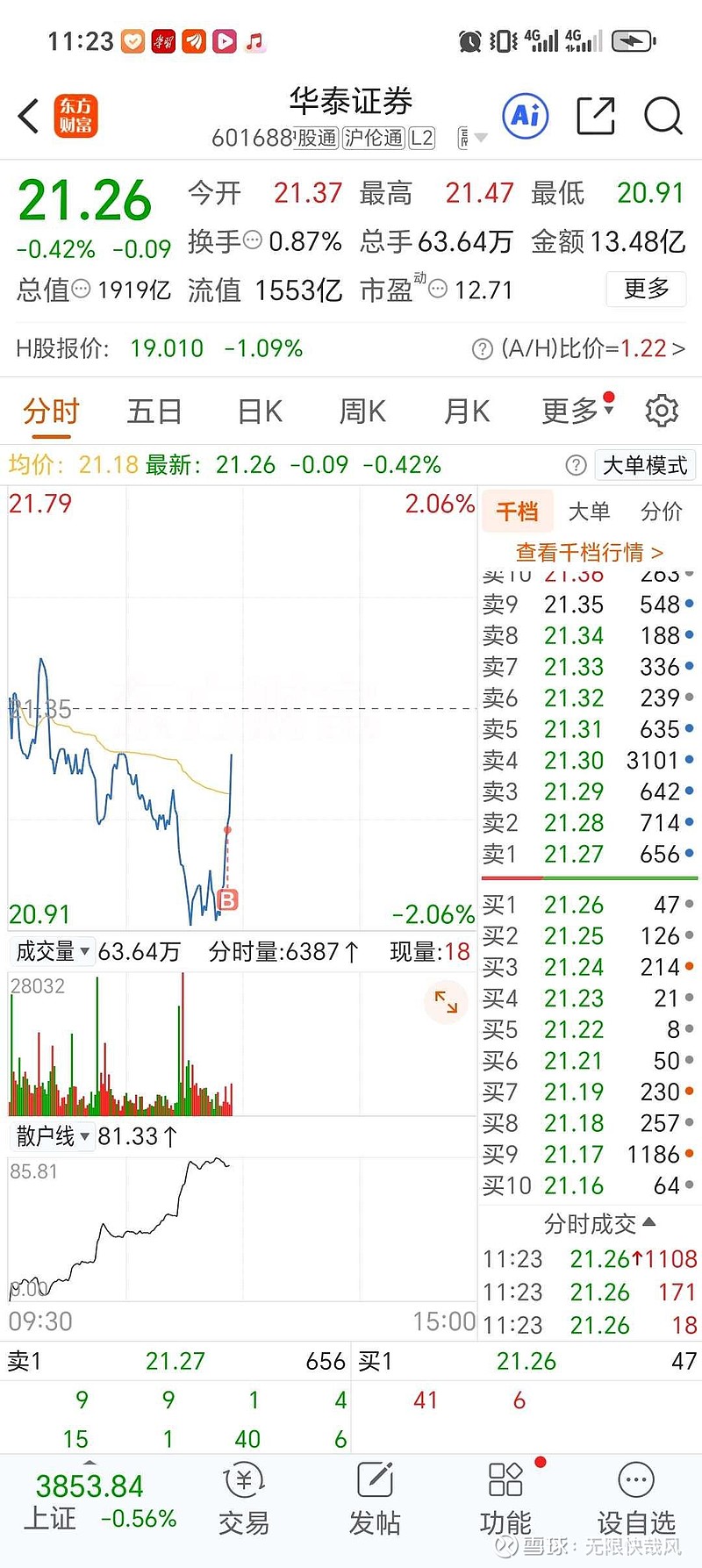The width and height of the screenshot is (702, 1568).
Task: Open the search magnifier
Action: (x=663, y=117)
